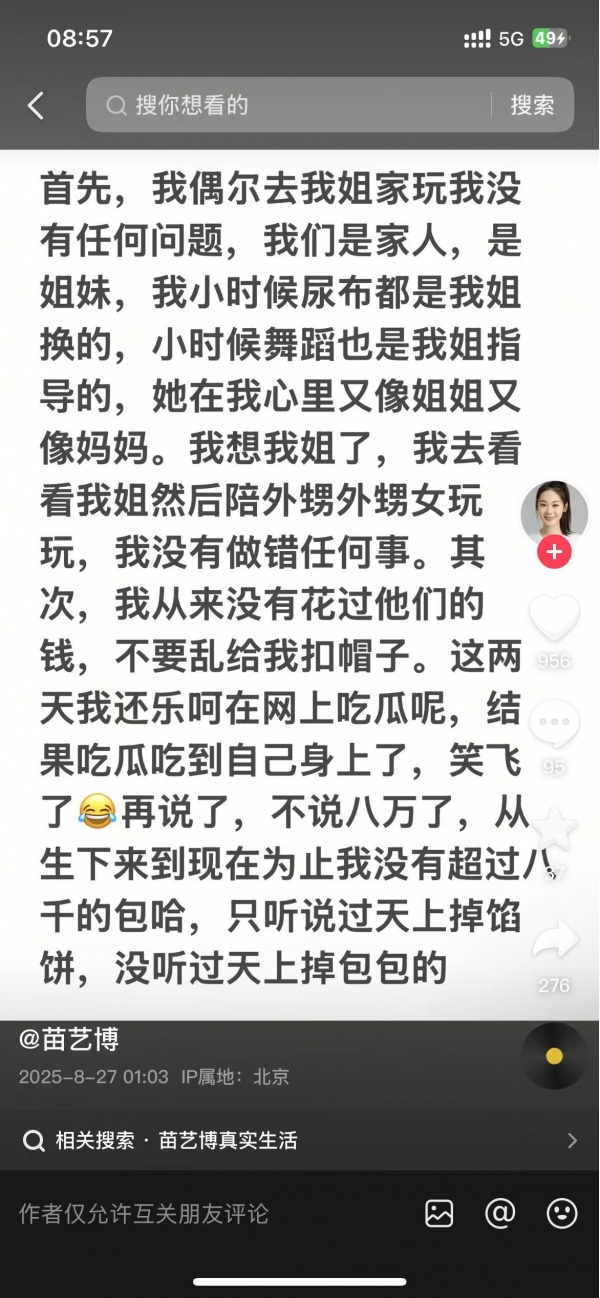Viewport: 600px width, 1298px height.
Task: Mention someone with the @ icon
Action: [x=500, y=1214]
